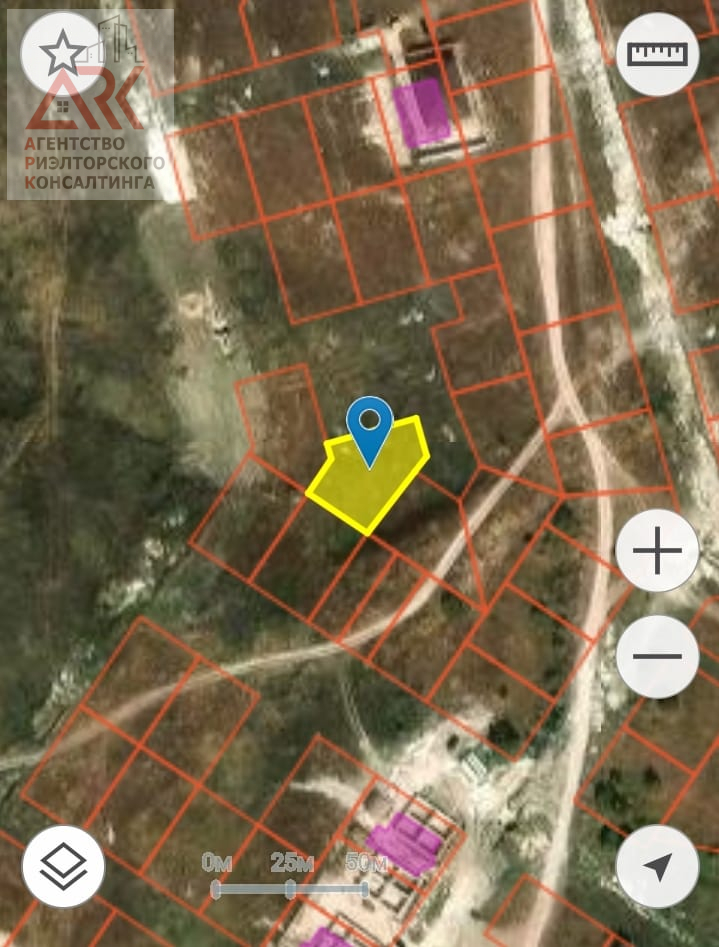Open the map layers selector

coord(63,866)
